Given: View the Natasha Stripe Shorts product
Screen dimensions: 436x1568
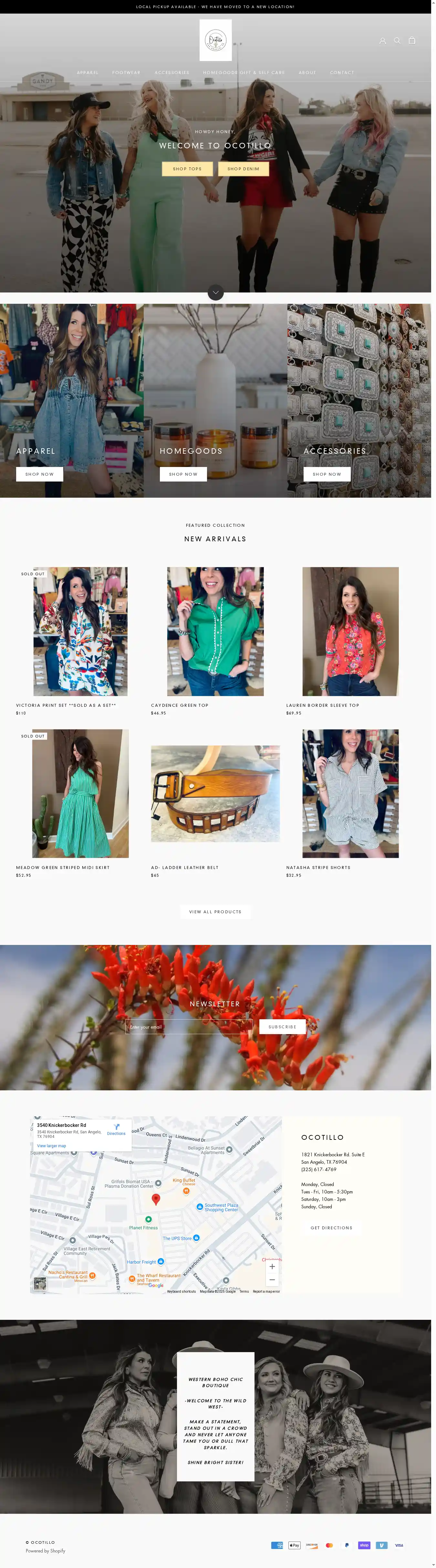Looking at the screenshot, I should point(350,793).
